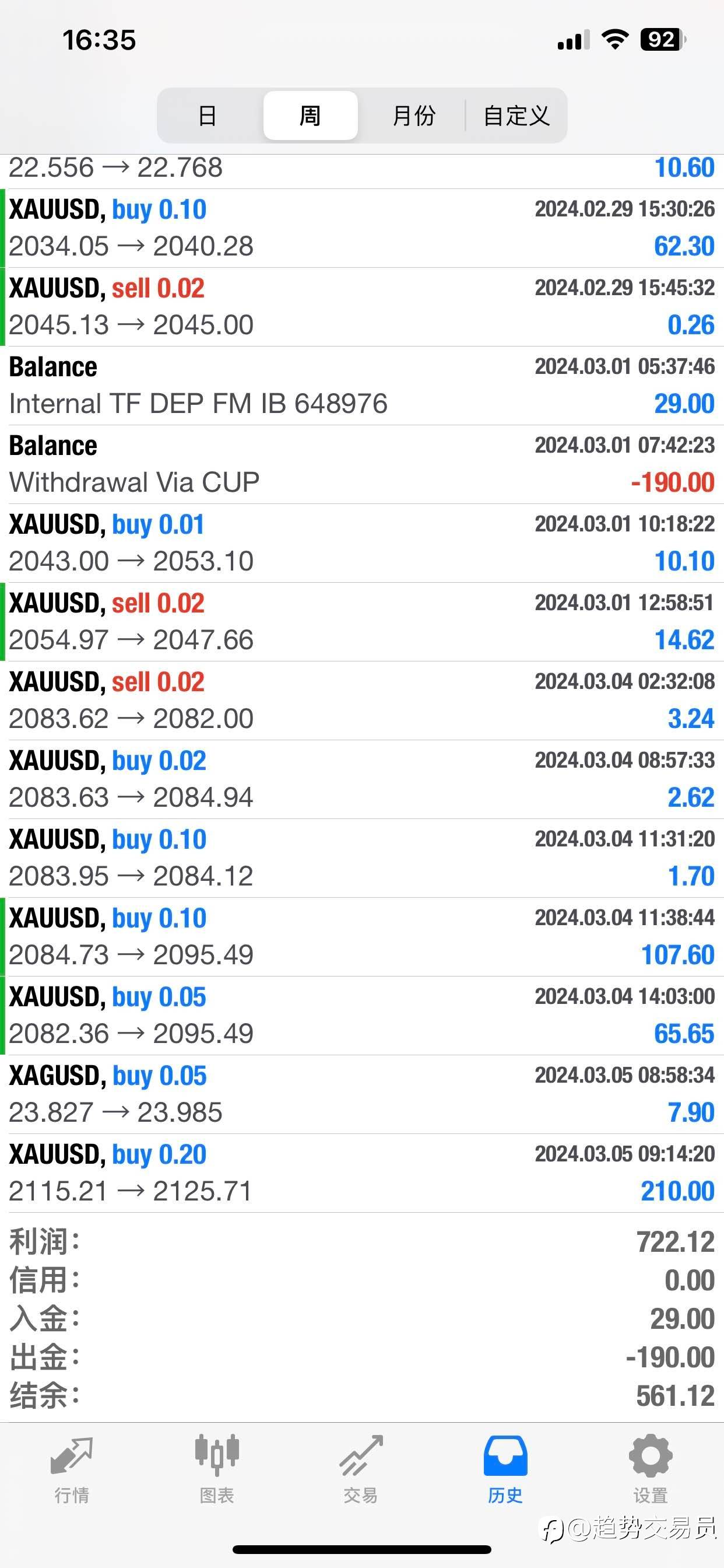Screen dimensions: 724x1568
Task: Expand XAUUSD buy 0.10 trade with 107.60 profit
Action: coord(362,937)
